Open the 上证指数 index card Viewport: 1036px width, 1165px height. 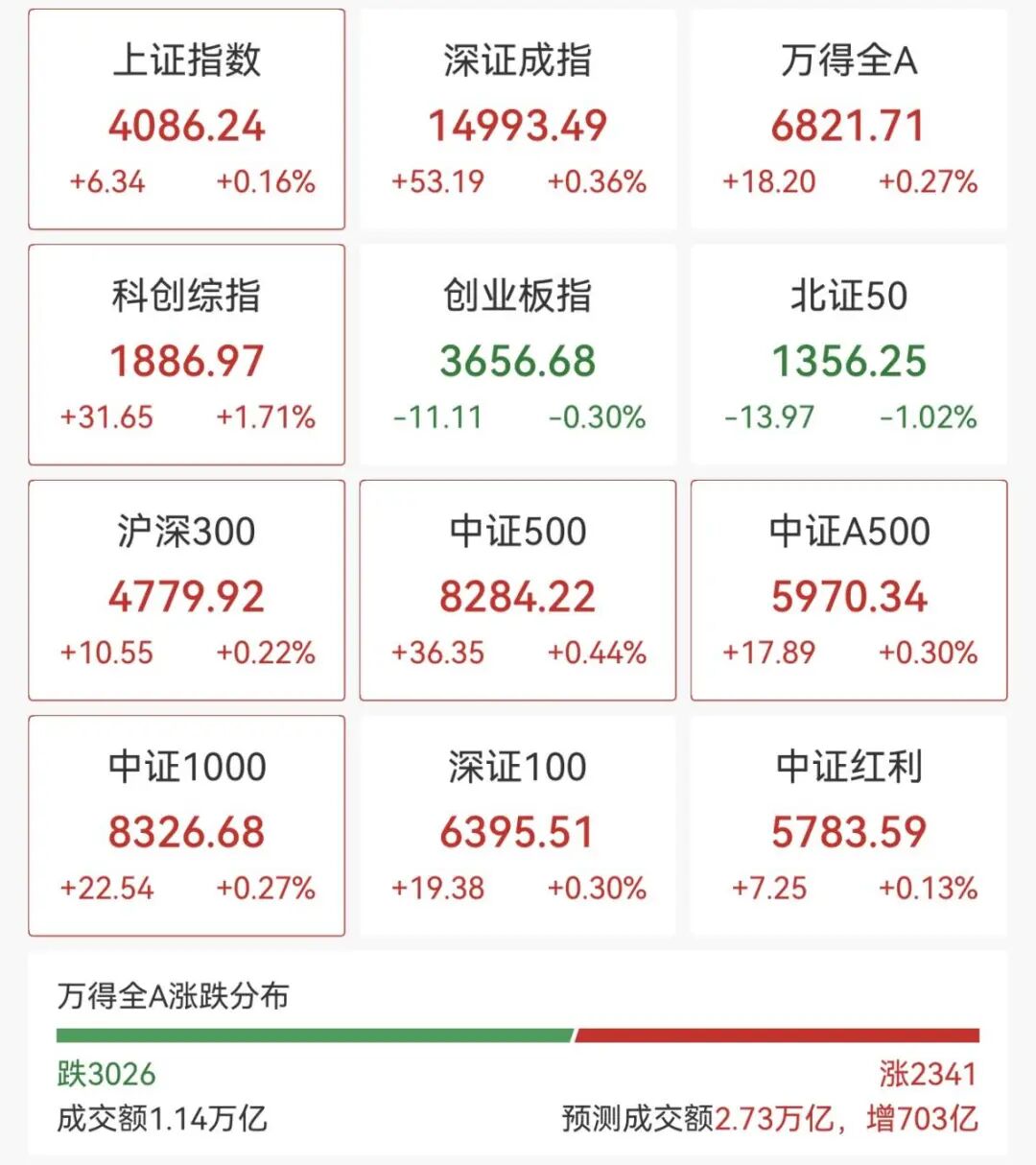(187, 115)
